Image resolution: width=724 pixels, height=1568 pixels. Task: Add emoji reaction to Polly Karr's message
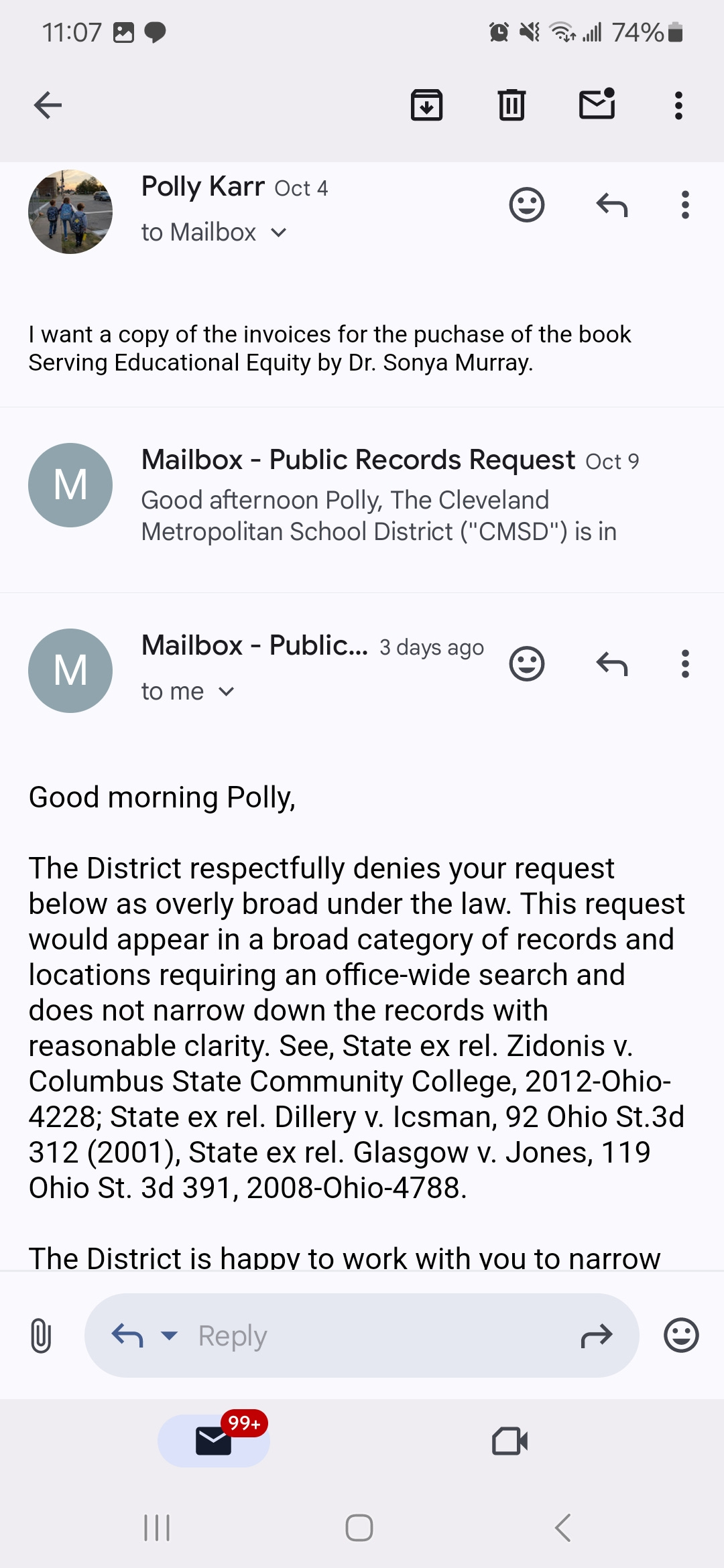[x=527, y=204]
